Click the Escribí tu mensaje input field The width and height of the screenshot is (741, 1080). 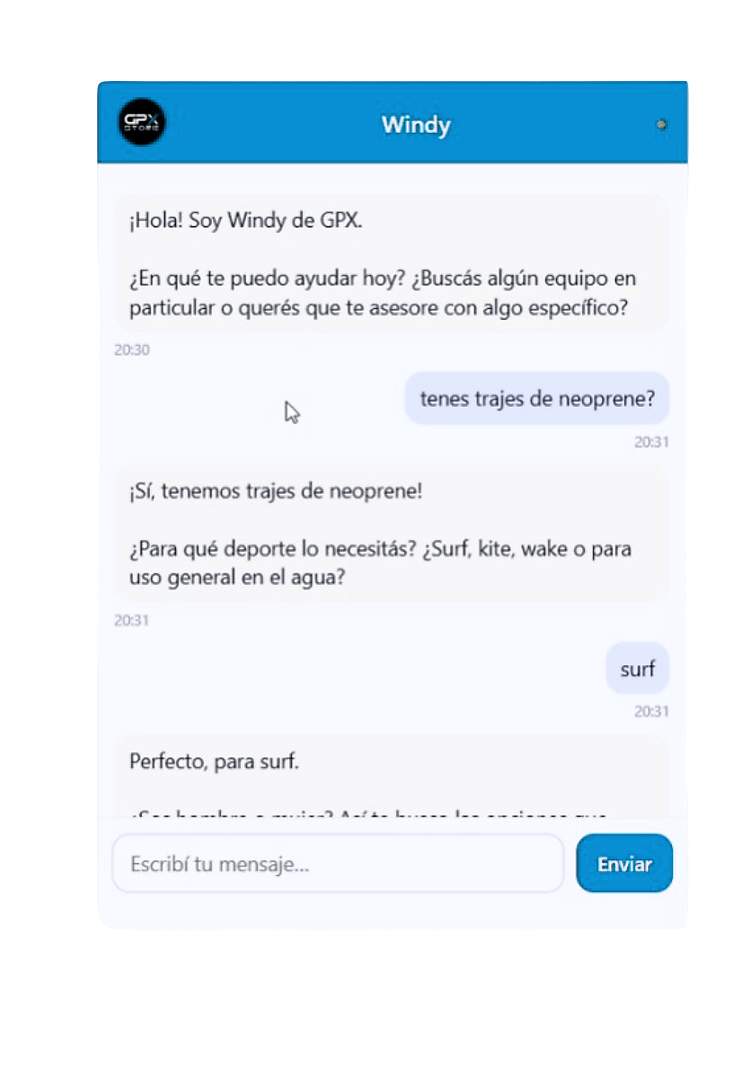click(x=337, y=863)
